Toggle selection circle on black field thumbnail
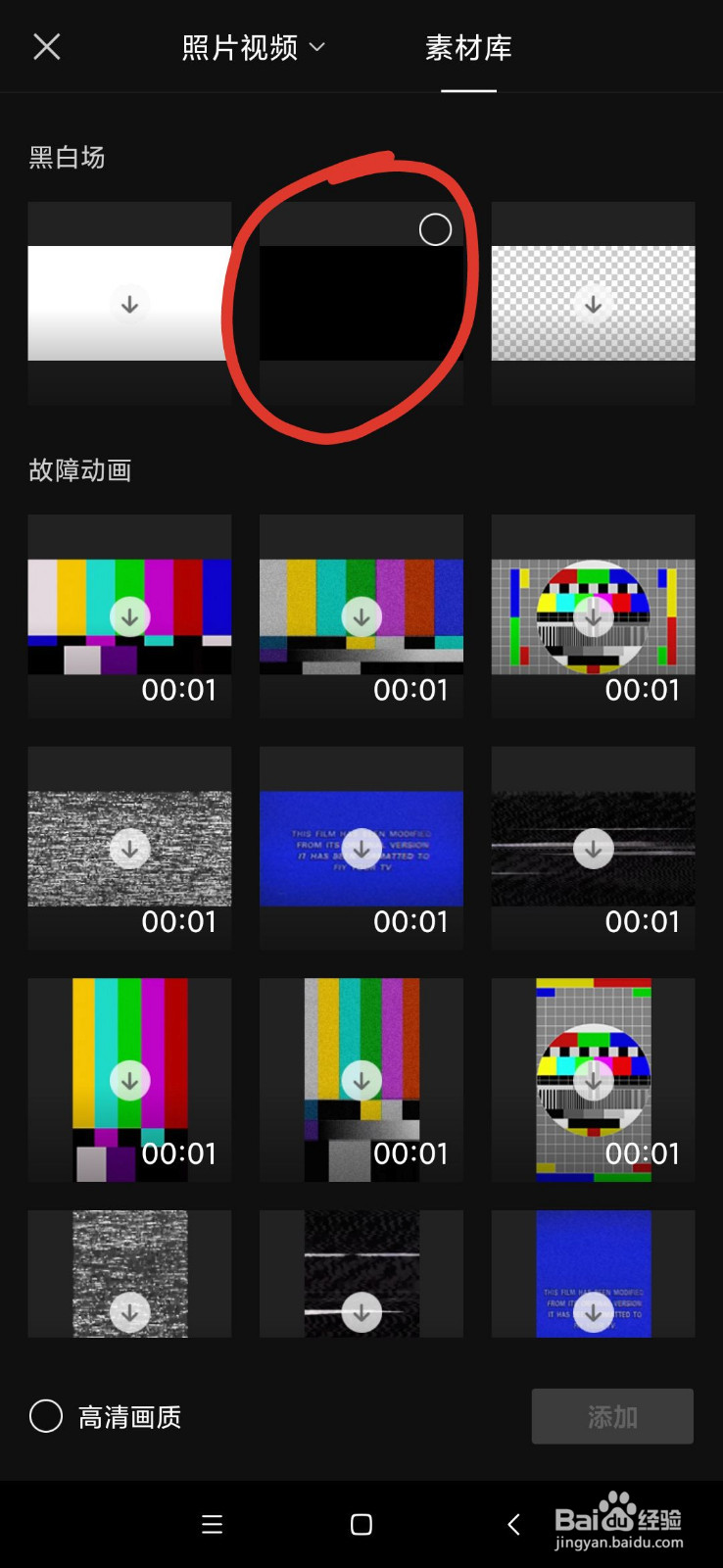 click(x=435, y=228)
